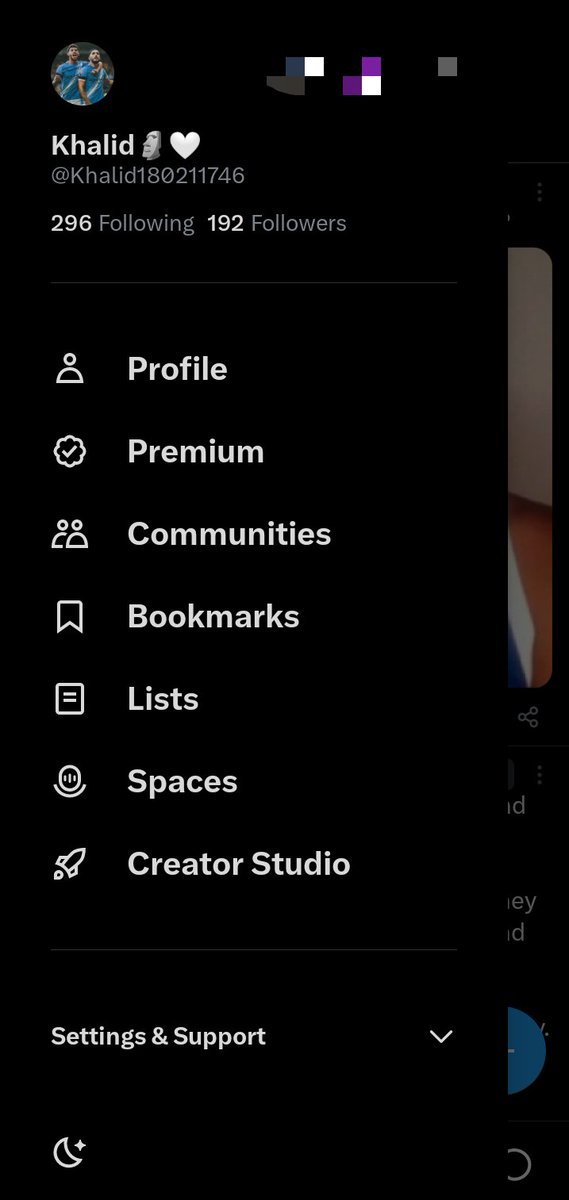569x1200 pixels.
Task: Open Lists
Action: point(254,699)
